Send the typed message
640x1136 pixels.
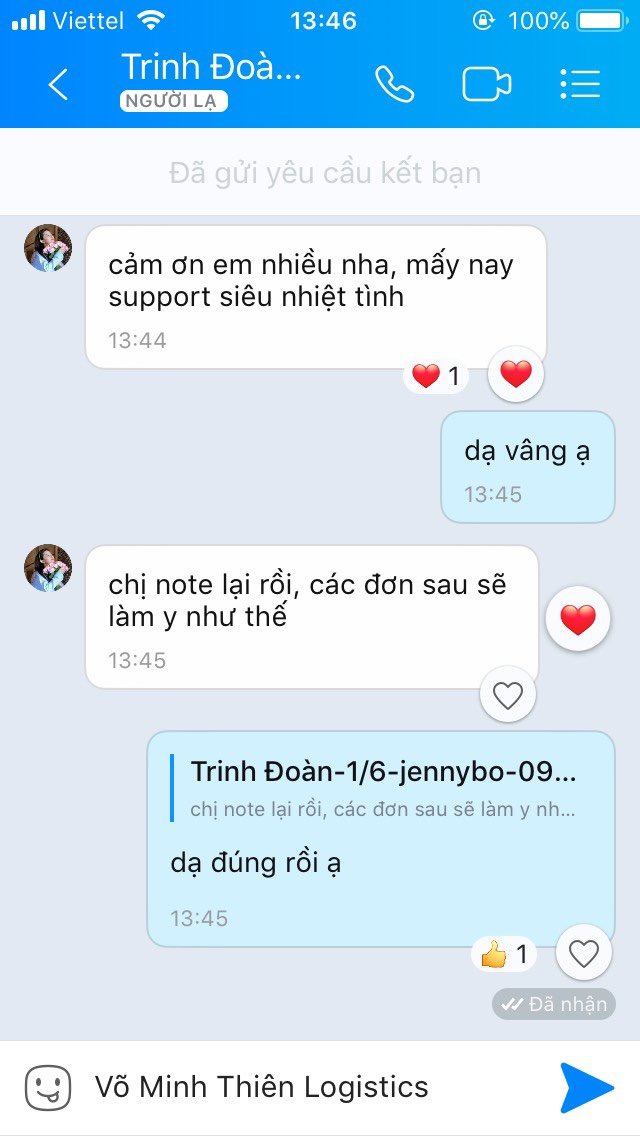[586, 1087]
